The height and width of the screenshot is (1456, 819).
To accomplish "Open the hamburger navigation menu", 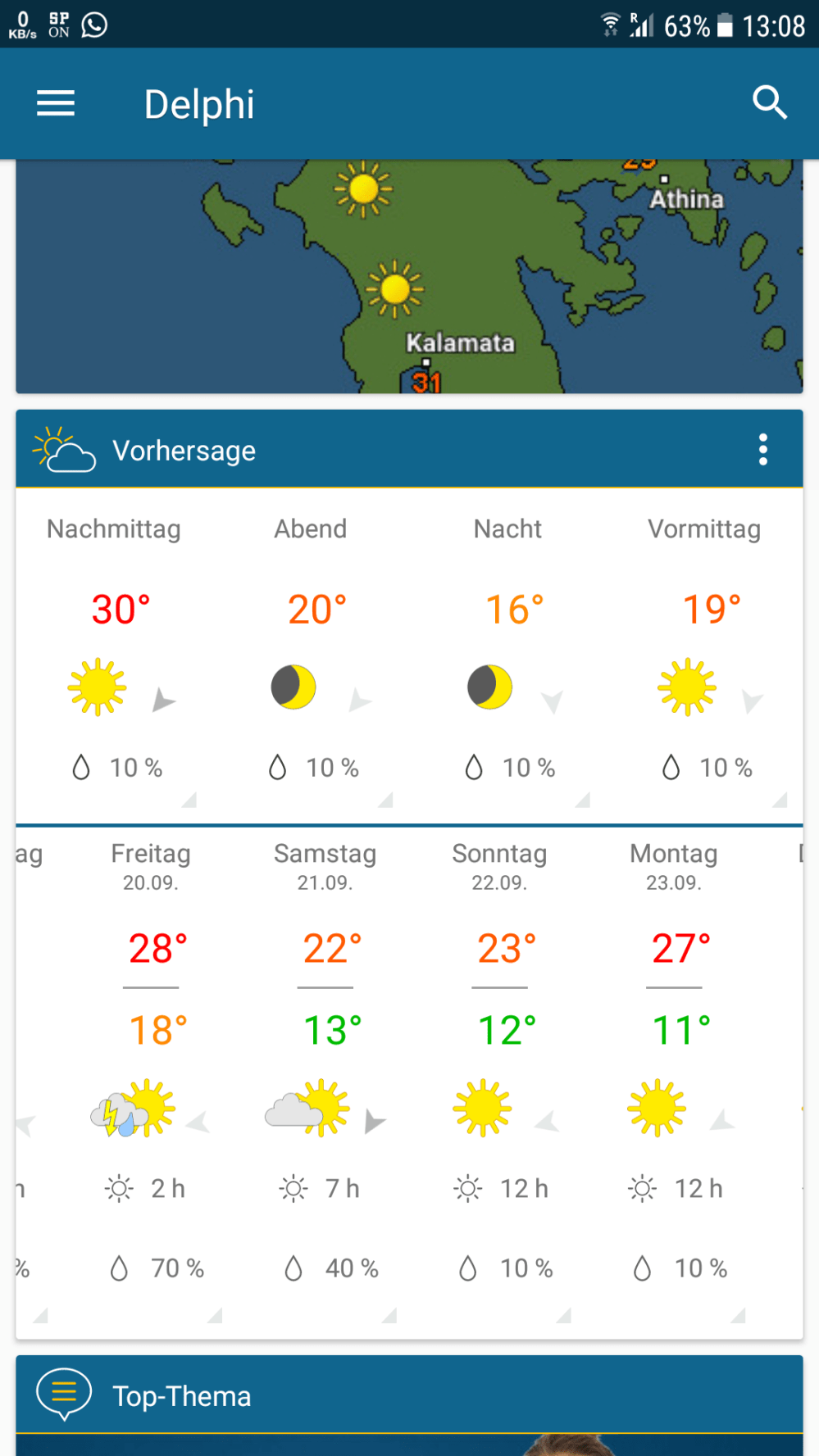I will pos(56,104).
